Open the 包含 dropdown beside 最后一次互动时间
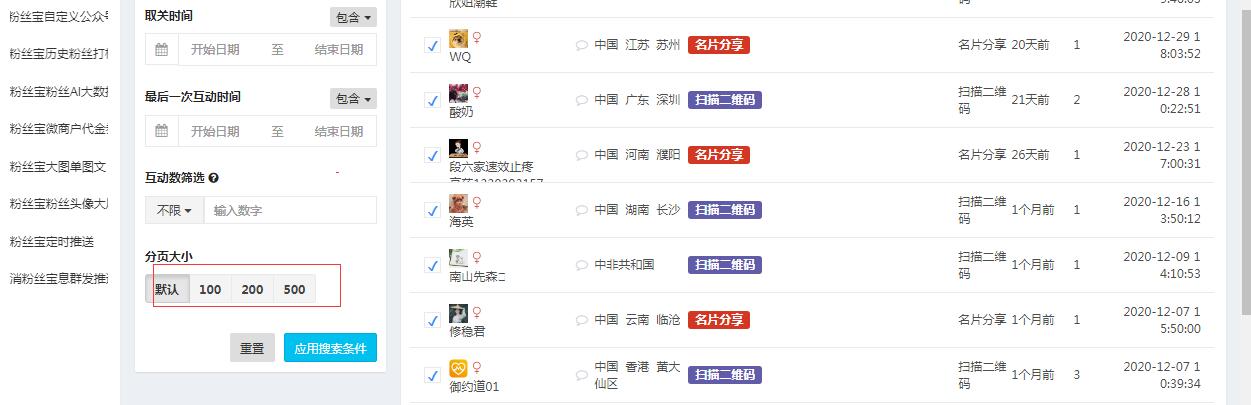This screenshot has width=1251, height=405. click(x=353, y=98)
